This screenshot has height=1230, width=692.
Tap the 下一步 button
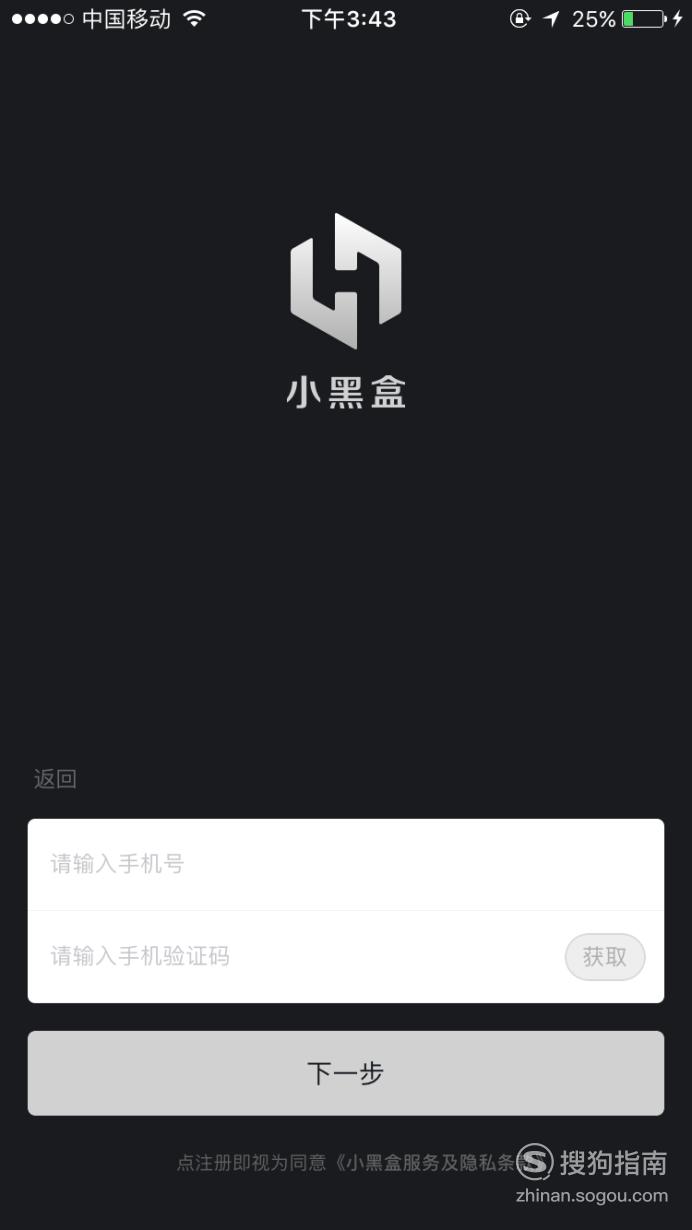346,1073
